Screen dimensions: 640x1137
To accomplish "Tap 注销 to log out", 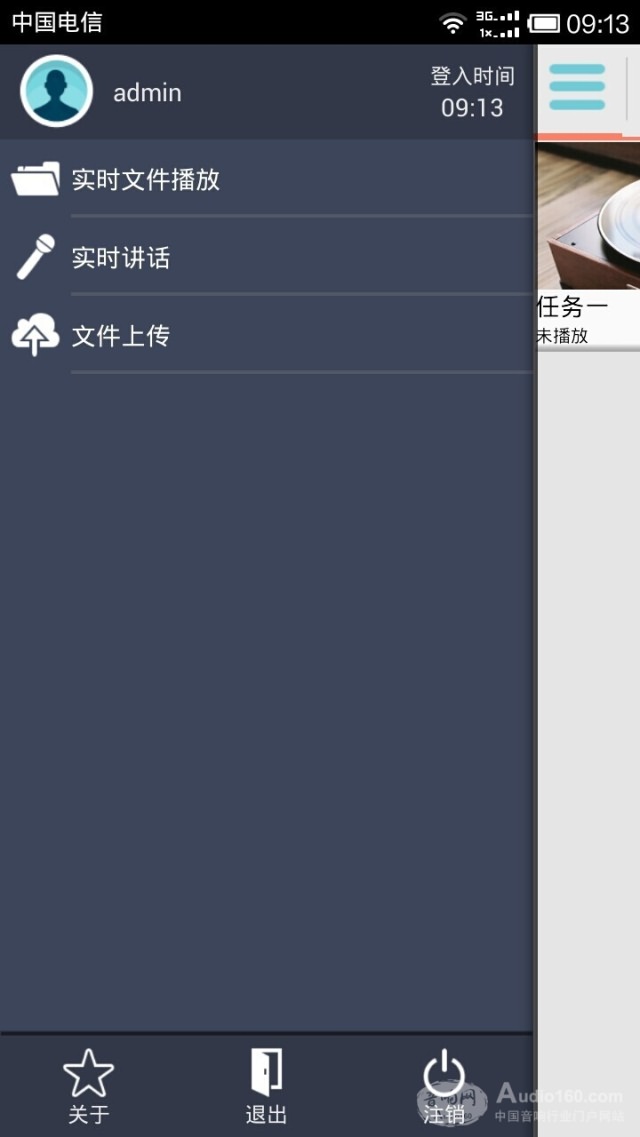I will tap(443, 1087).
